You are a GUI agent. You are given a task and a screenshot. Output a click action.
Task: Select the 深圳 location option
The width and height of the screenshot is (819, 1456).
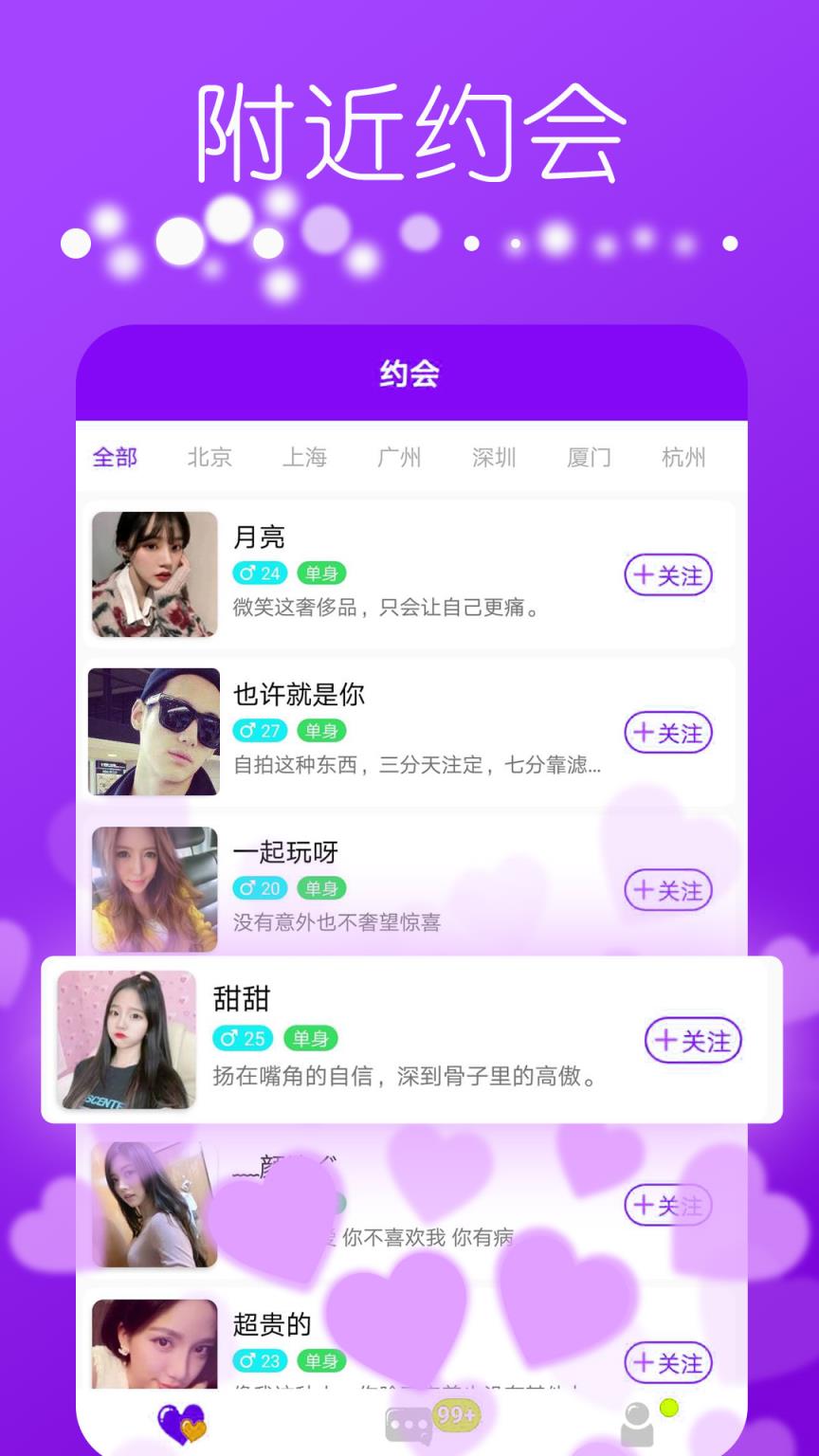point(492,457)
